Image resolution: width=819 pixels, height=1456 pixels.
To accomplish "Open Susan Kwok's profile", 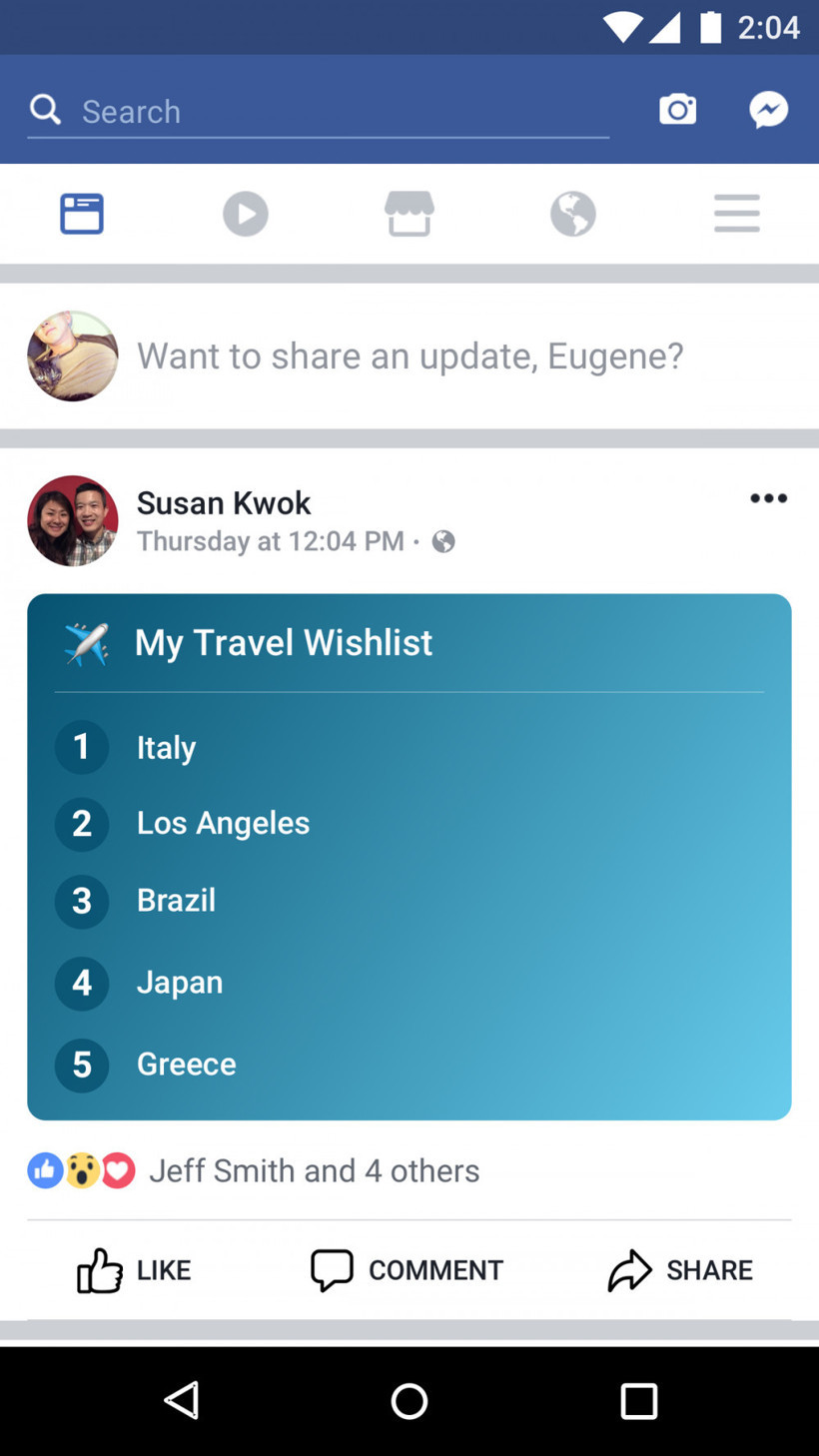I will click(224, 502).
